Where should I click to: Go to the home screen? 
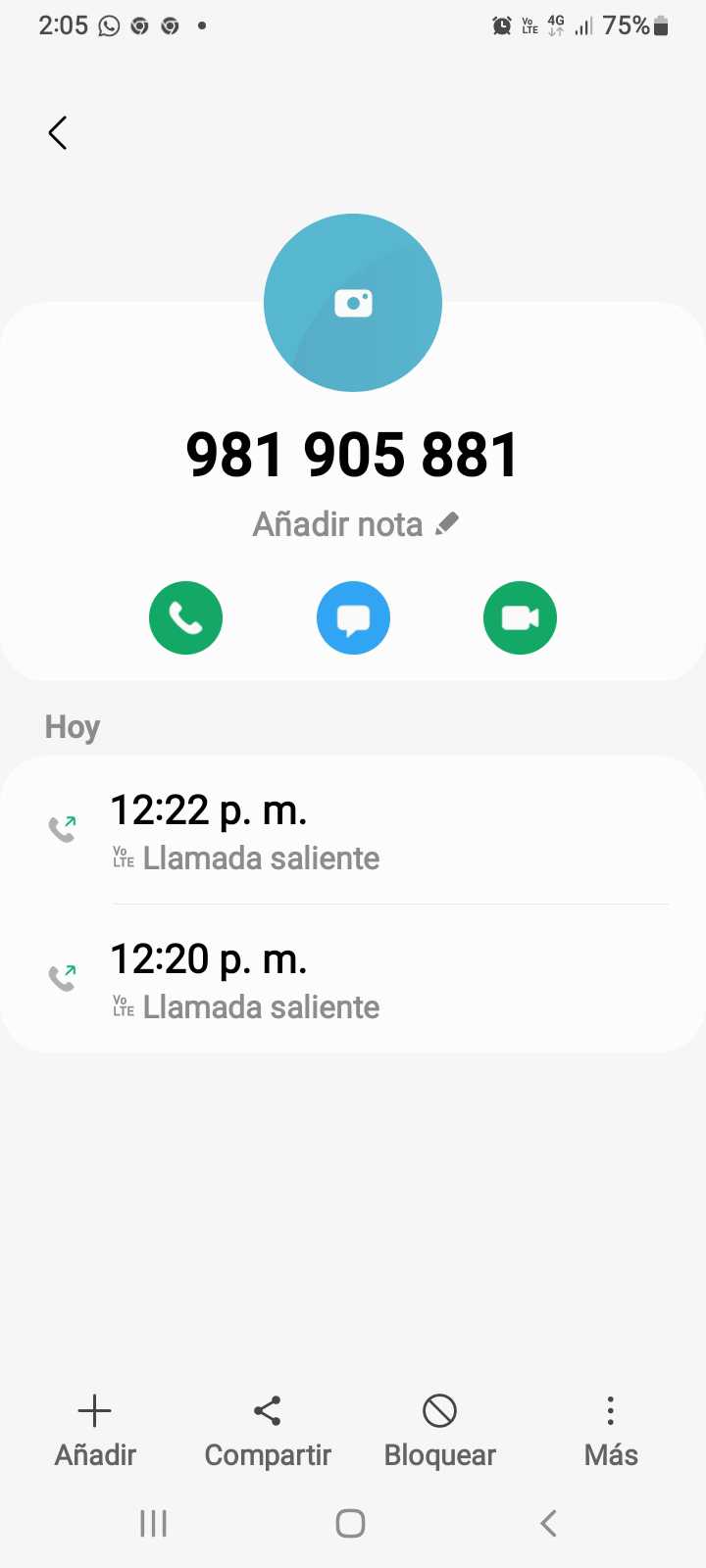click(351, 1523)
